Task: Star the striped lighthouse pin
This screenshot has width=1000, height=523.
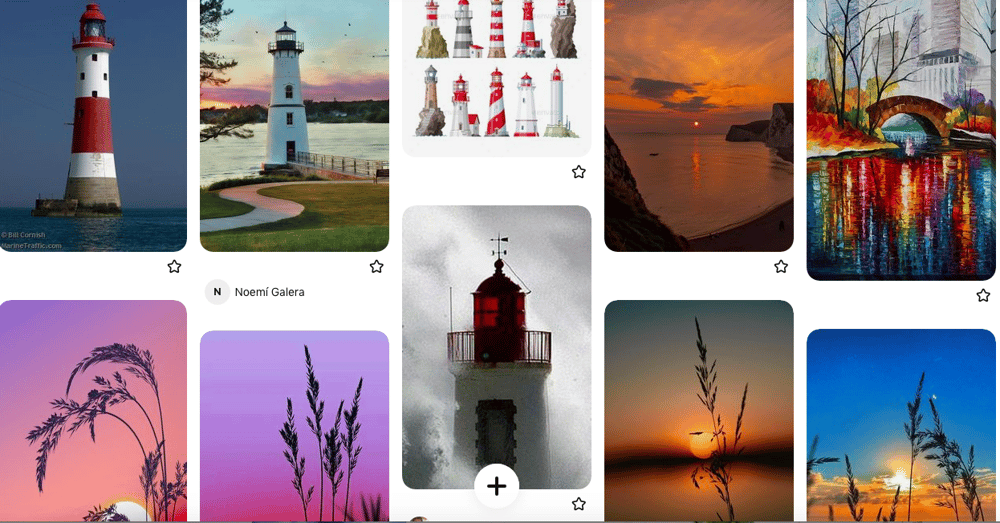Action: coord(174,266)
